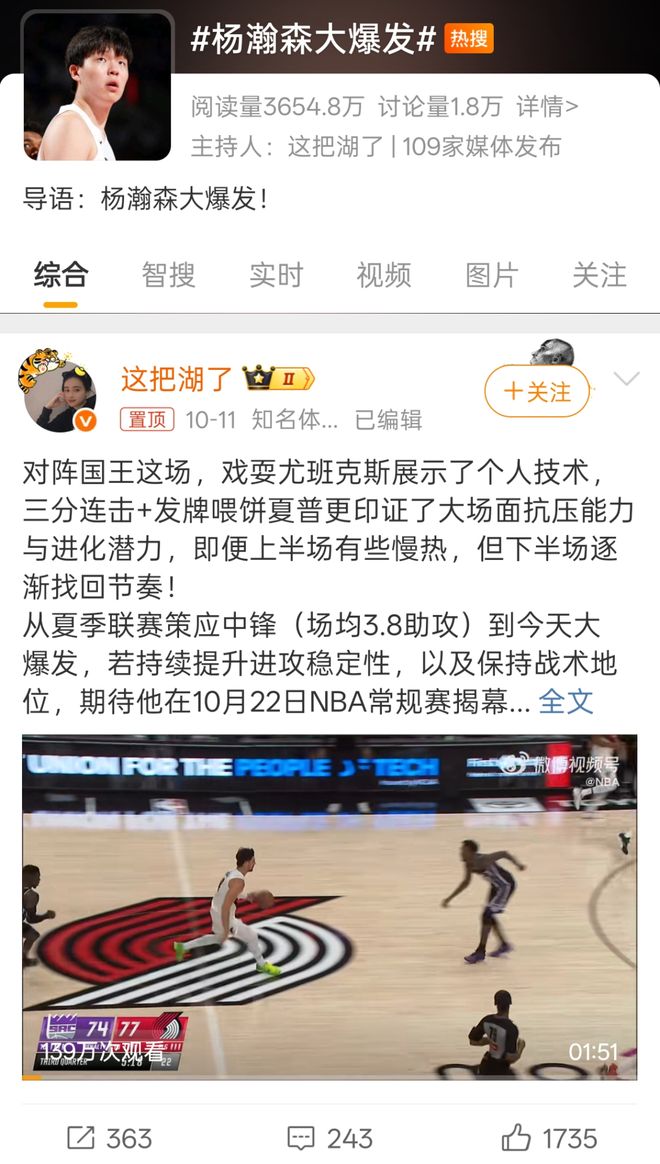Open the 视频 tab
Viewport: 660px width, 1164px height.
point(384,275)
